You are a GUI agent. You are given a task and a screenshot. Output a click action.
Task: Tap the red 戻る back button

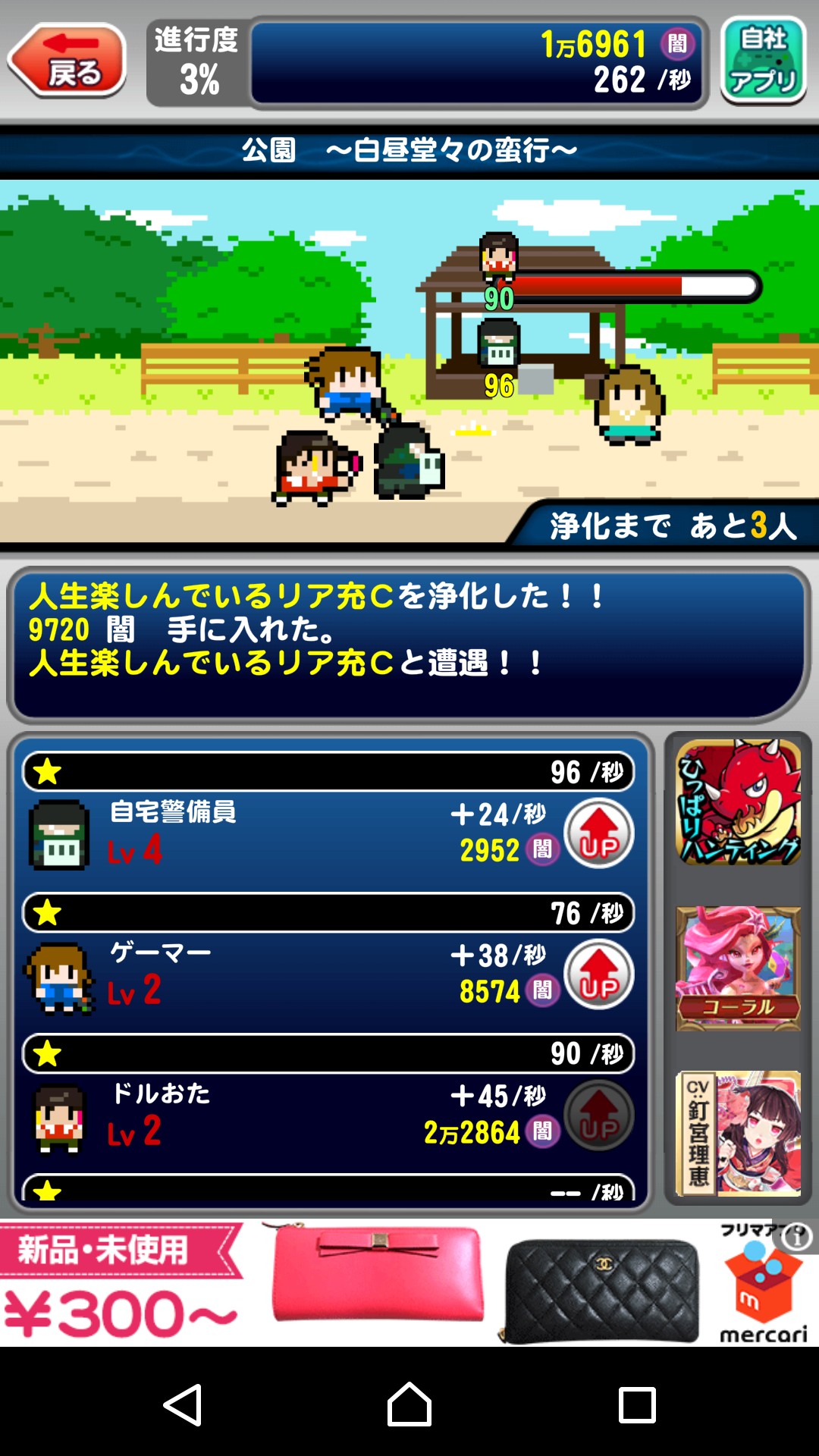(68, 61)
